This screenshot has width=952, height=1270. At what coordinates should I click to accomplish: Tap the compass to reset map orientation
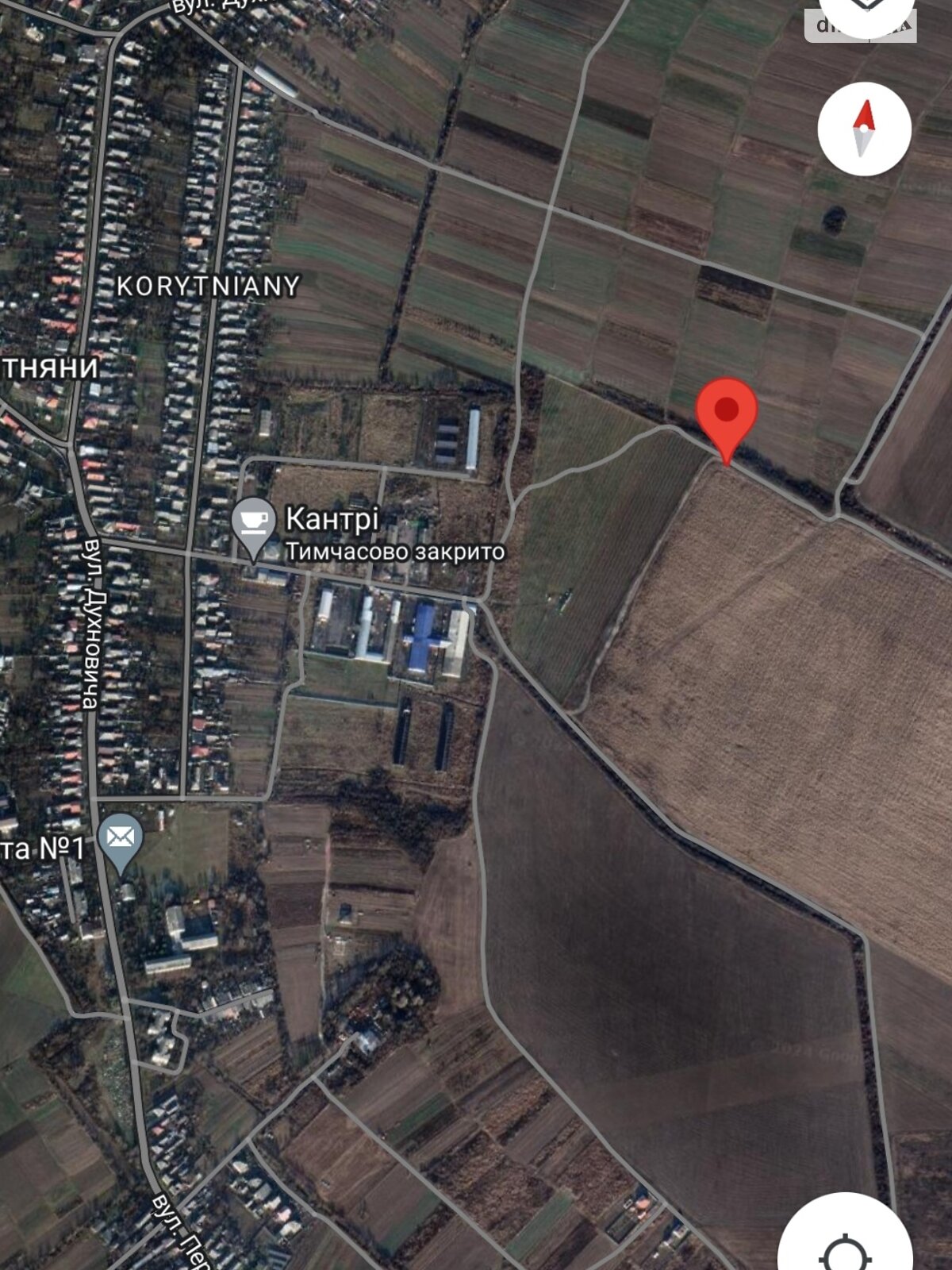[864, 129]
